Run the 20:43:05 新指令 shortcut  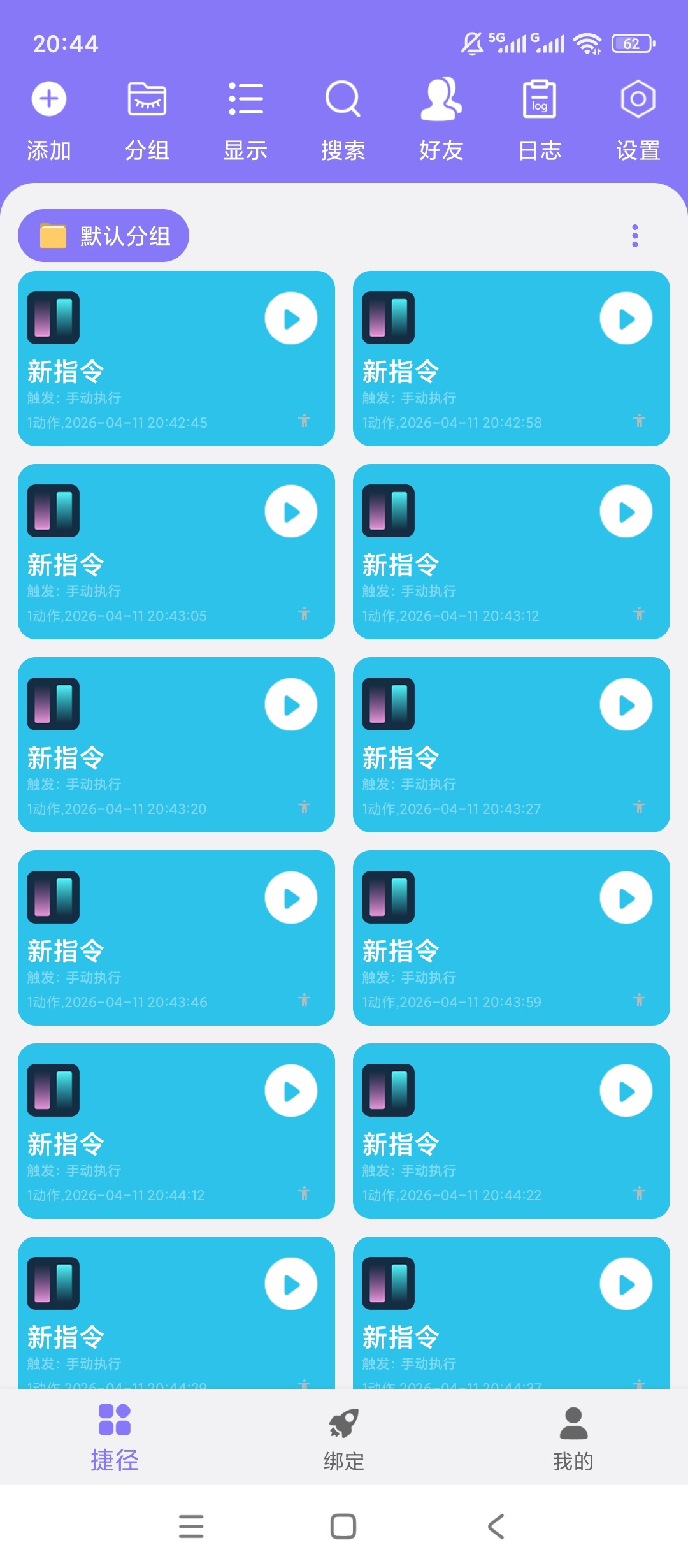(x=292, y=511)
